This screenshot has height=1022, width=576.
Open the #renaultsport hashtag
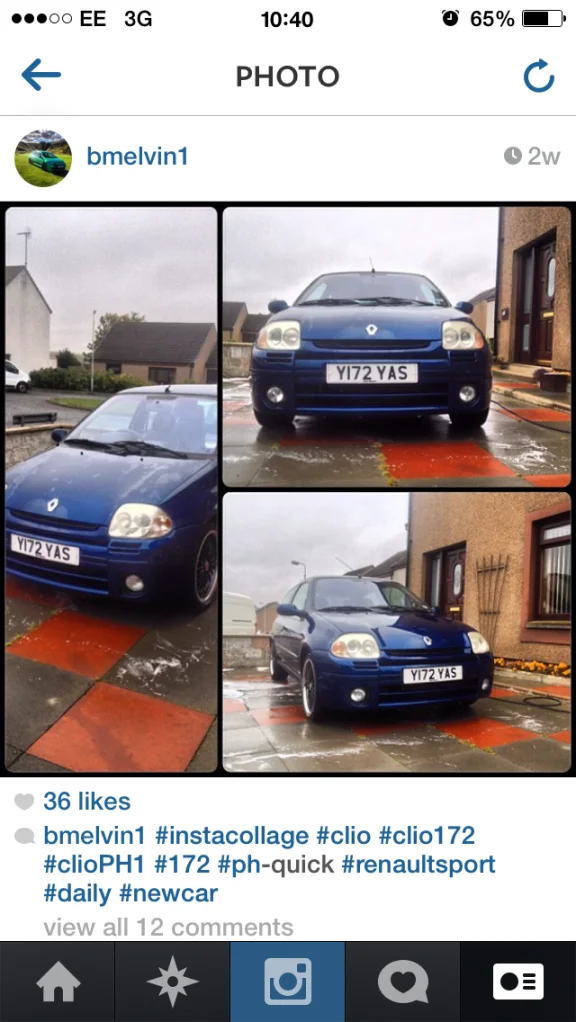coord(418,864)
